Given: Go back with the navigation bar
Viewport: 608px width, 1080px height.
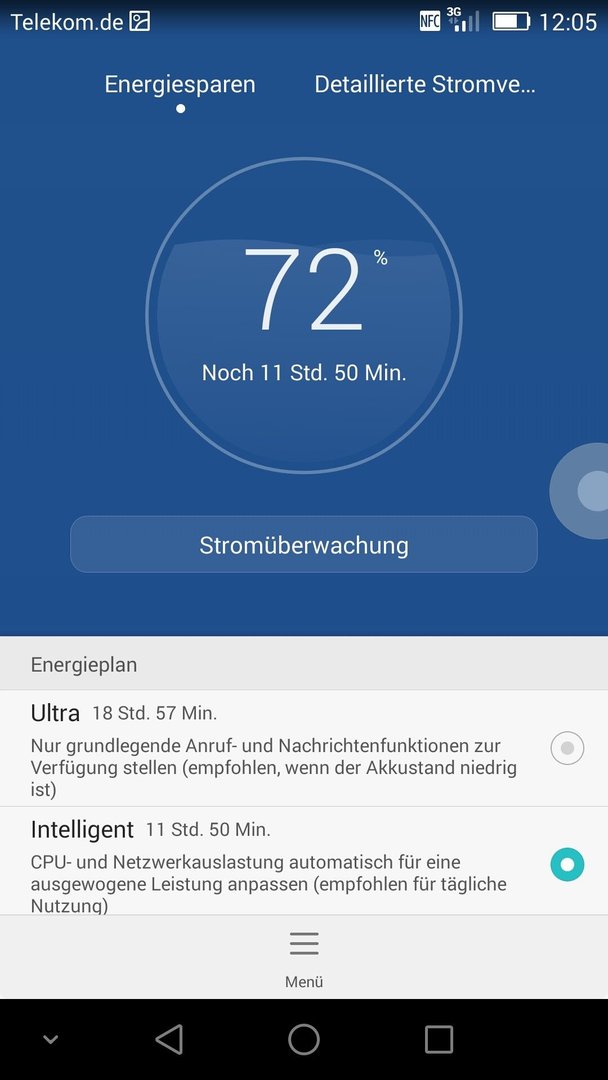Looking at the screenshot, I should [x=169, y=1039].
